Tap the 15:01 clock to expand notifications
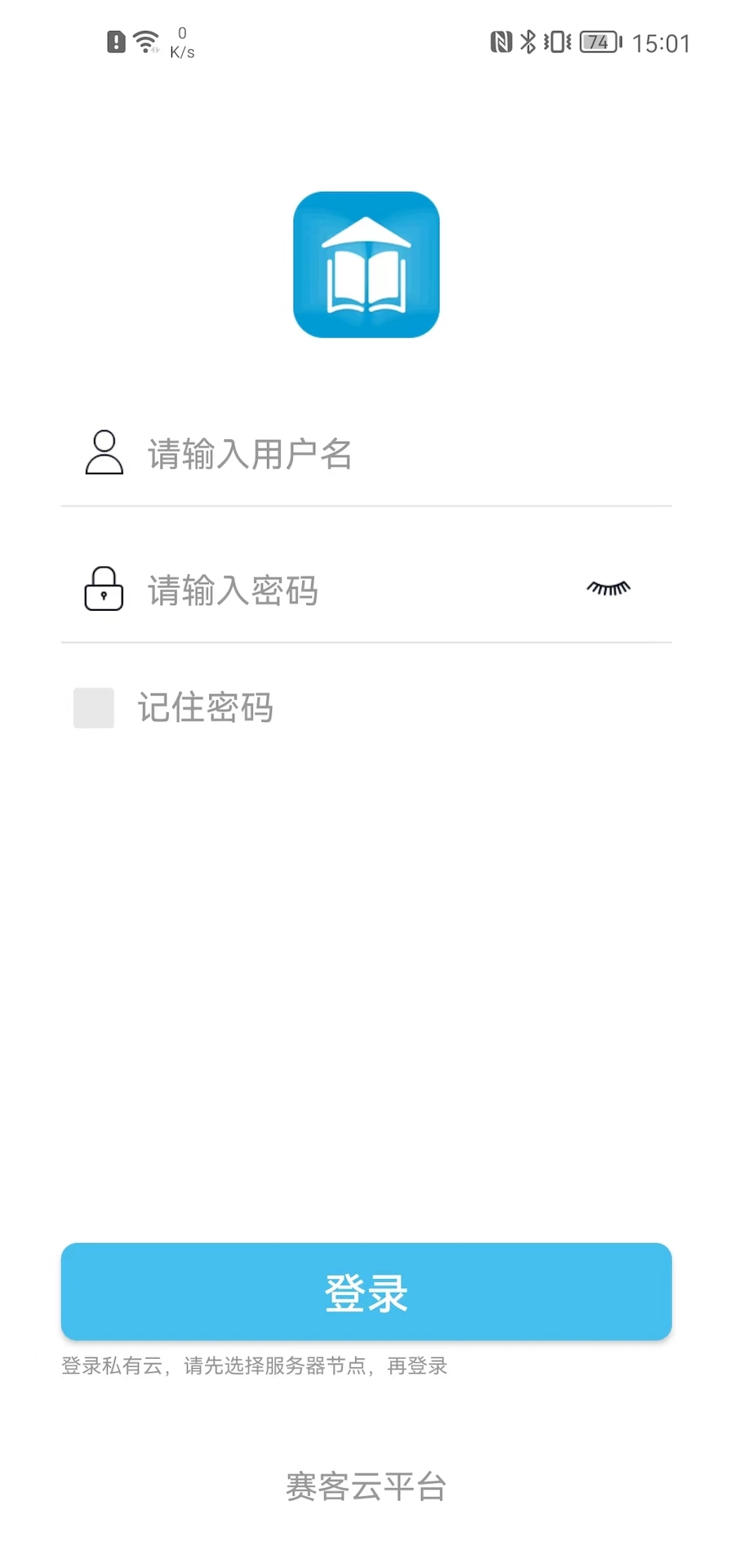Image resolution: width=733 pixels, height=1568 pixels. click(x=661, y=42)
